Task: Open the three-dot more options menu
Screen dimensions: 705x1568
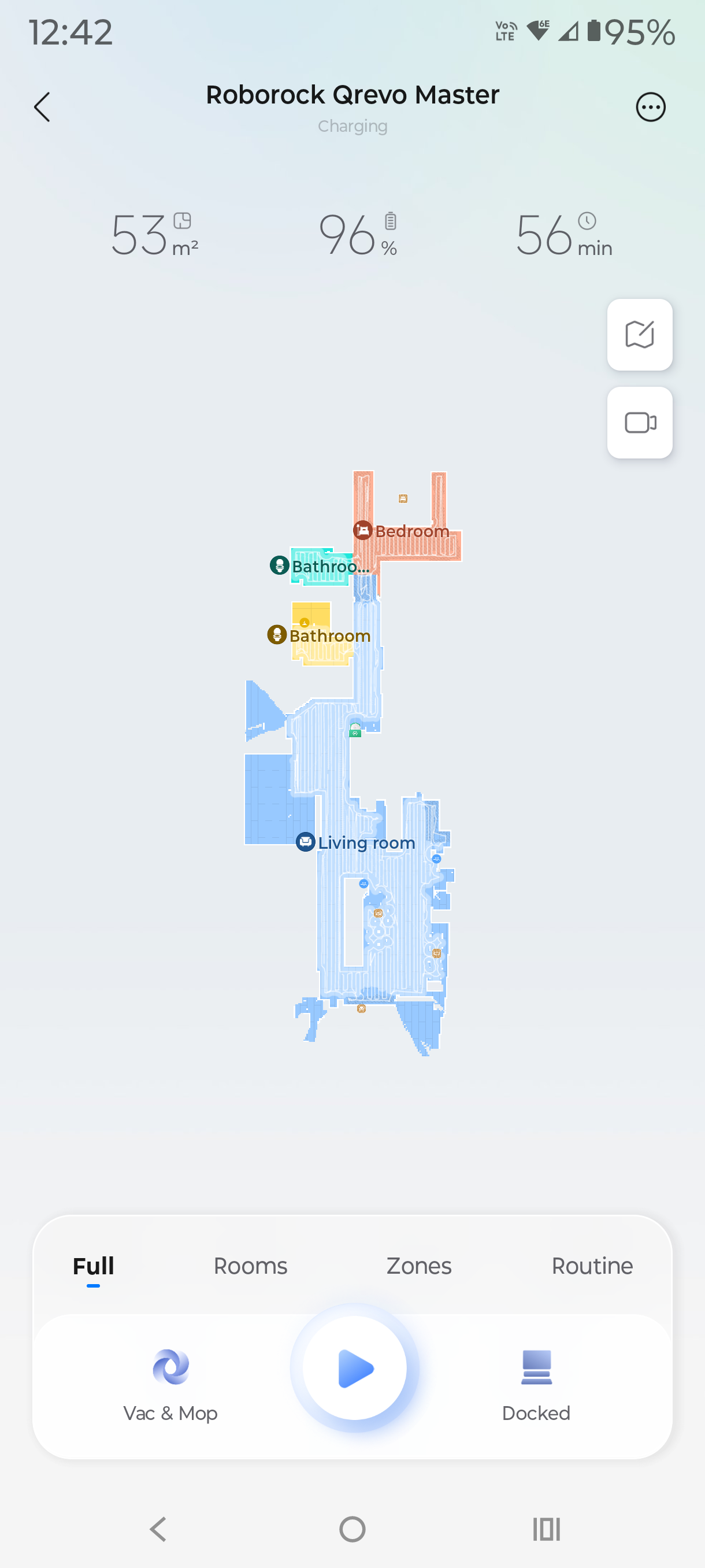Action: (650, 108)
